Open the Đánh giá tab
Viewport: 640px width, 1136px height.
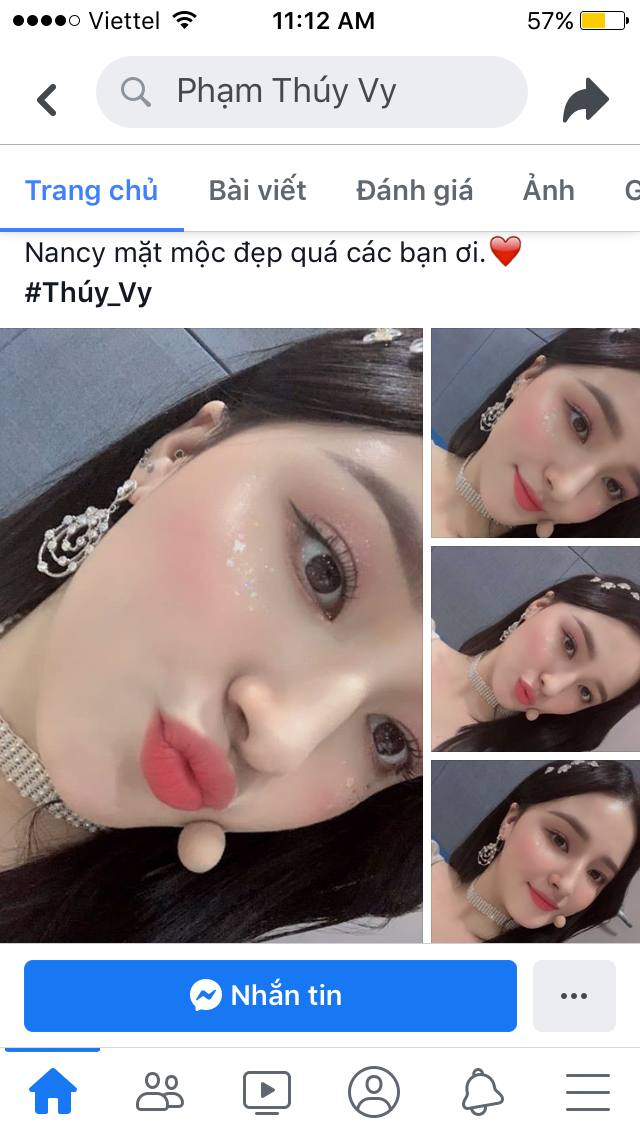(x=414, y=190)
